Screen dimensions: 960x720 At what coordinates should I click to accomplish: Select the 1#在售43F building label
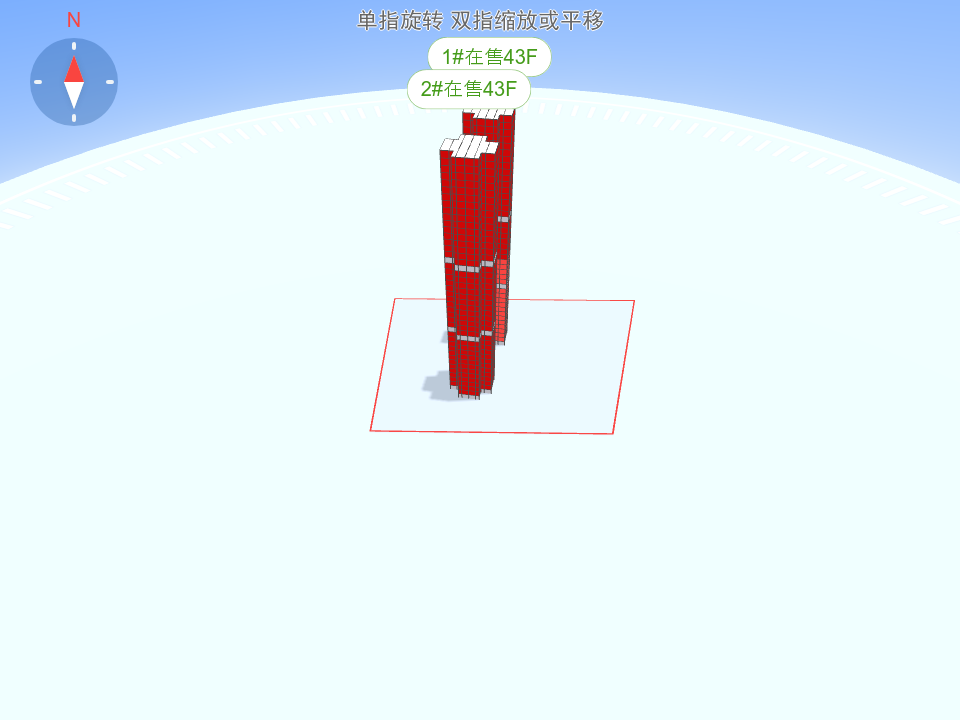[490, 56]
